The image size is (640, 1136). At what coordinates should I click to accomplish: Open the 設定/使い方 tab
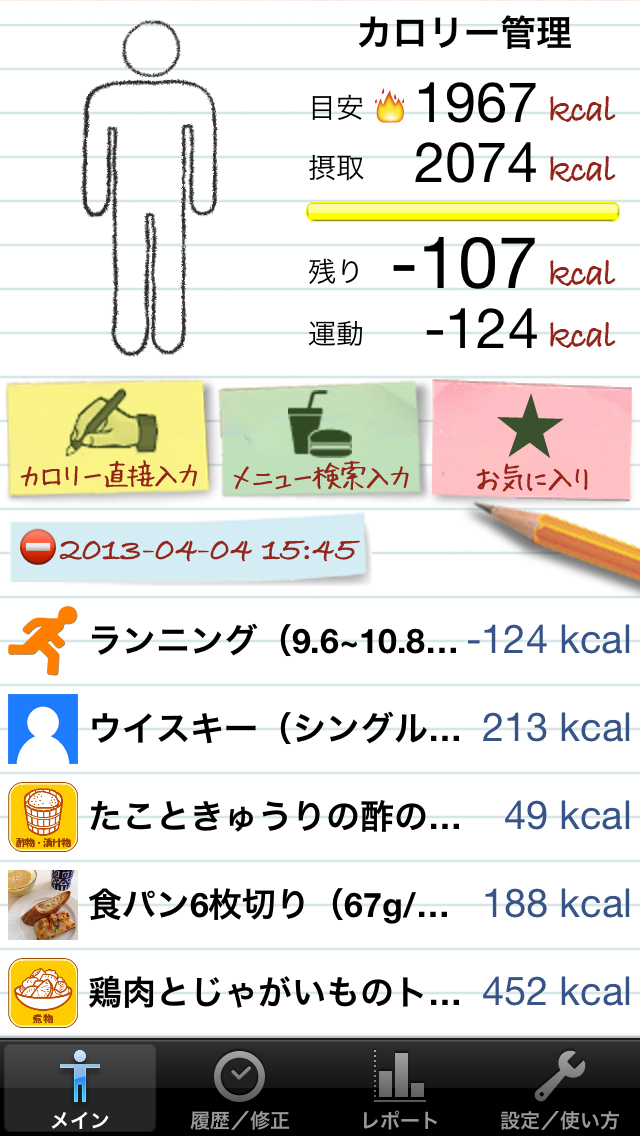(x=560, y=1088)
